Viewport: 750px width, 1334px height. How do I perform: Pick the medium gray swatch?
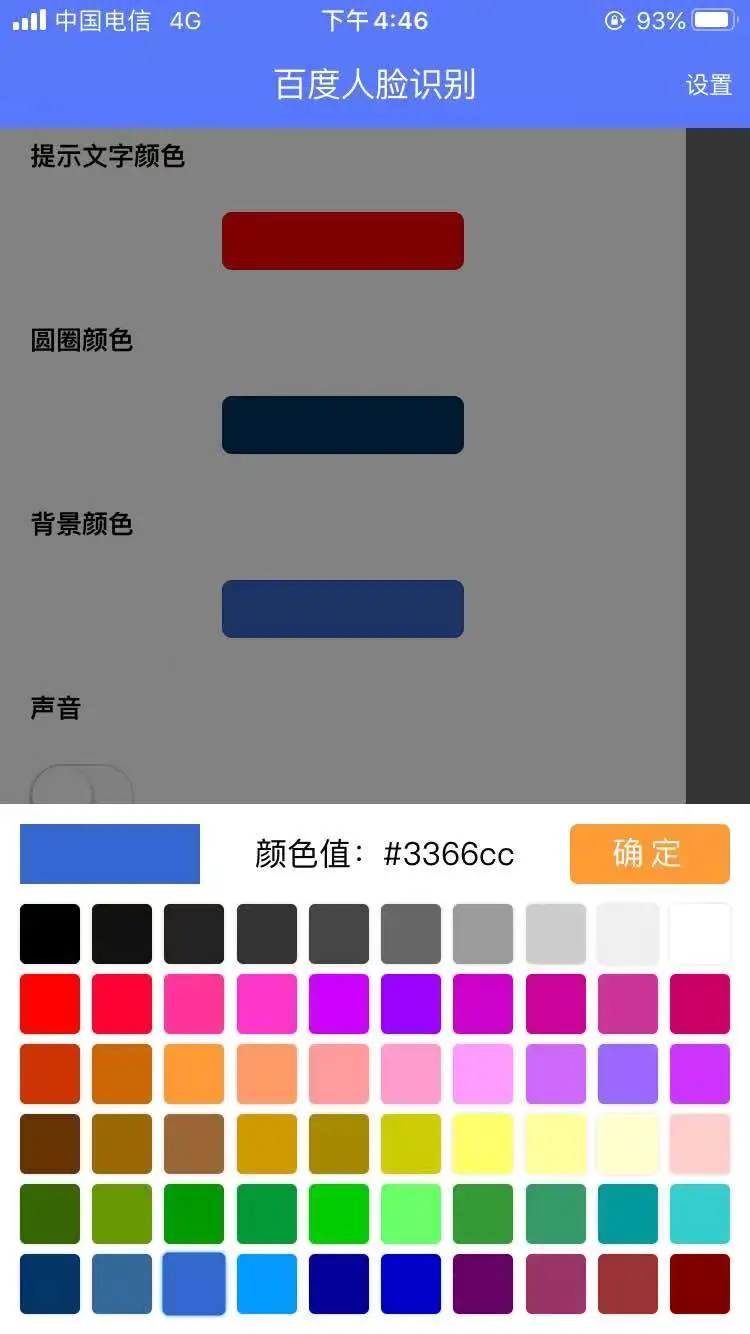point(483,934)
